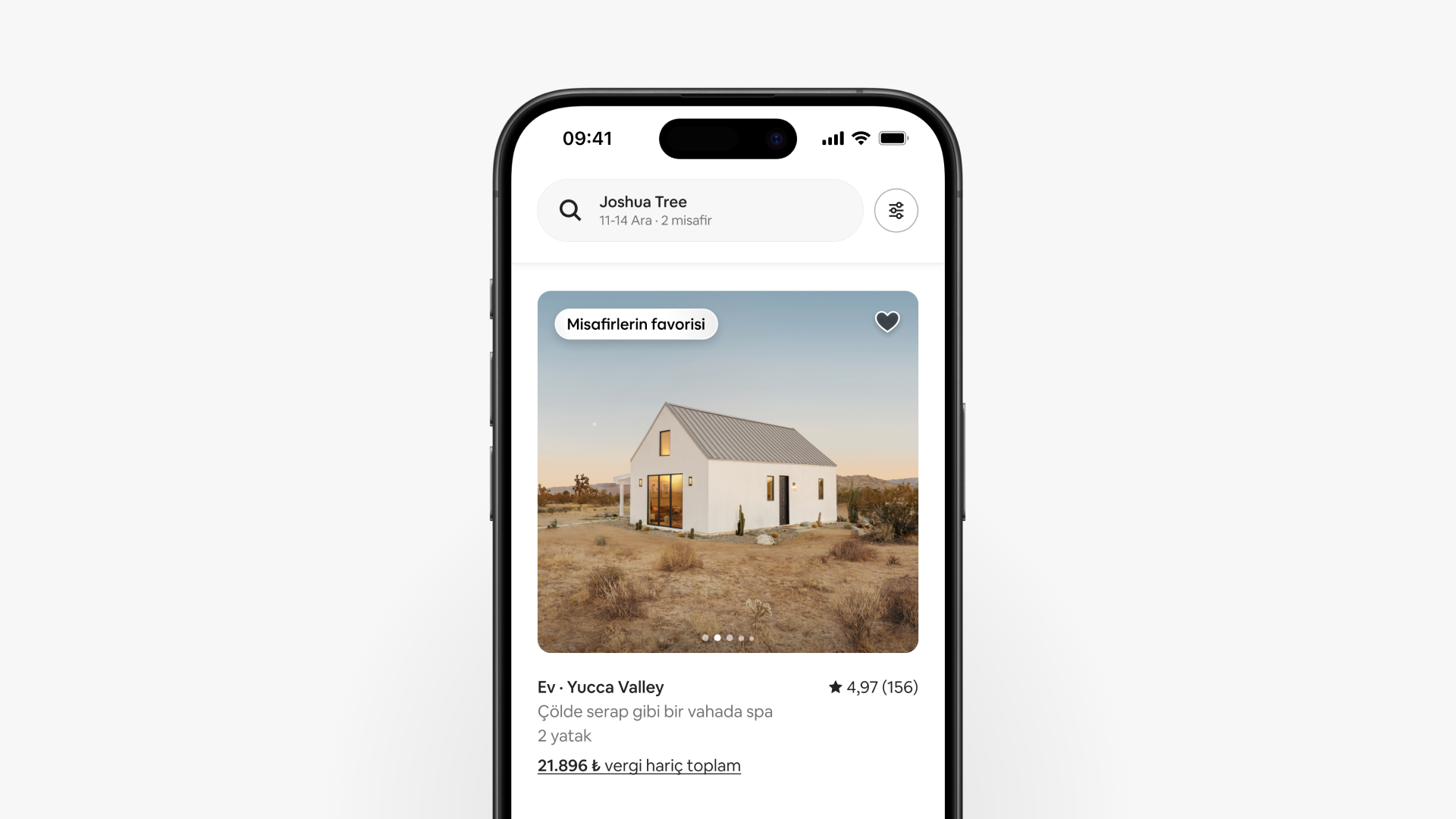Open the Yucca Valley house listing photo
Image resolution: width=1456 pixels, height=819 pixels.
tap(727, 485)
